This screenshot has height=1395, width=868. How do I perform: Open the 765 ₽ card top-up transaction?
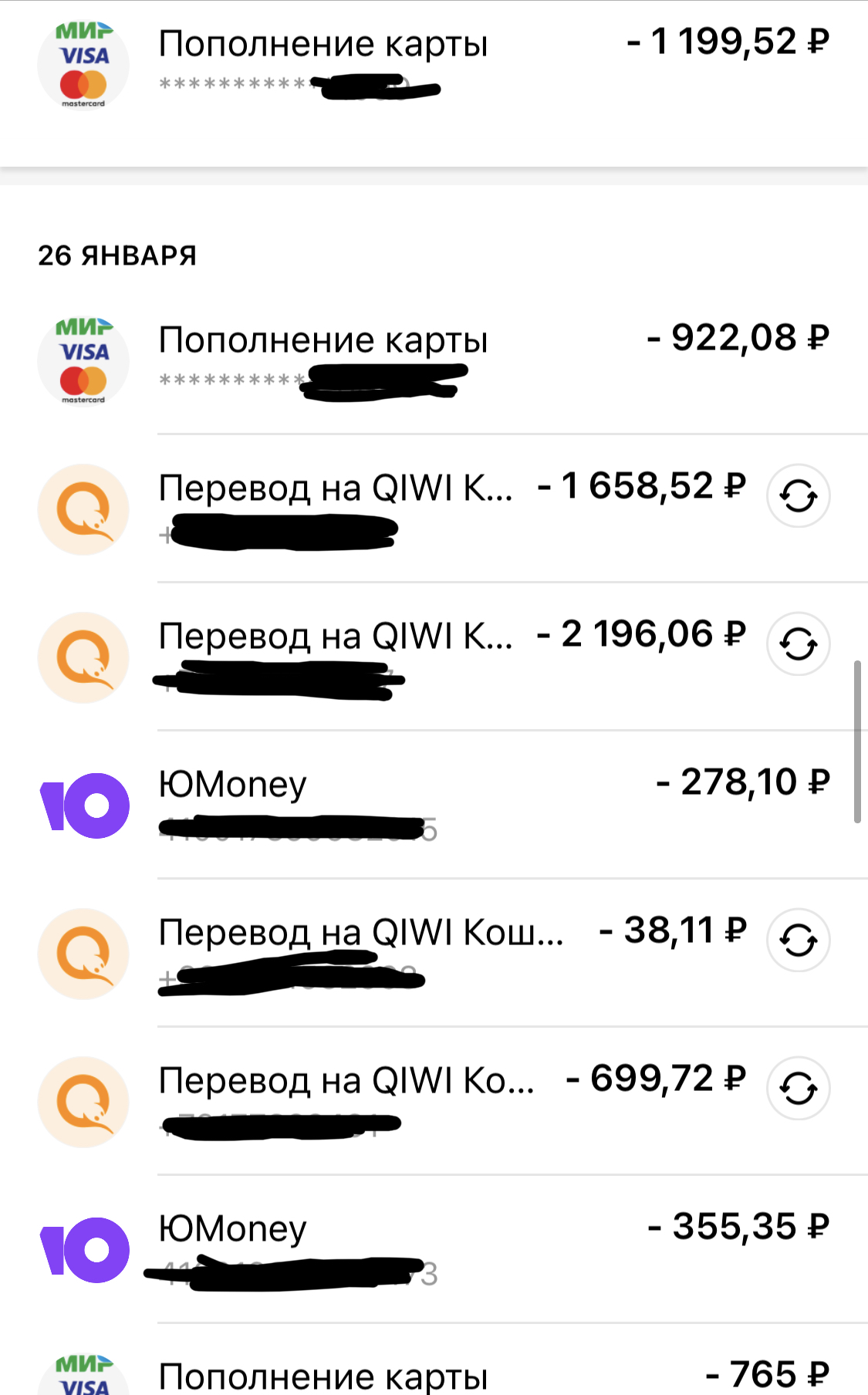[x=432, y=1375]
